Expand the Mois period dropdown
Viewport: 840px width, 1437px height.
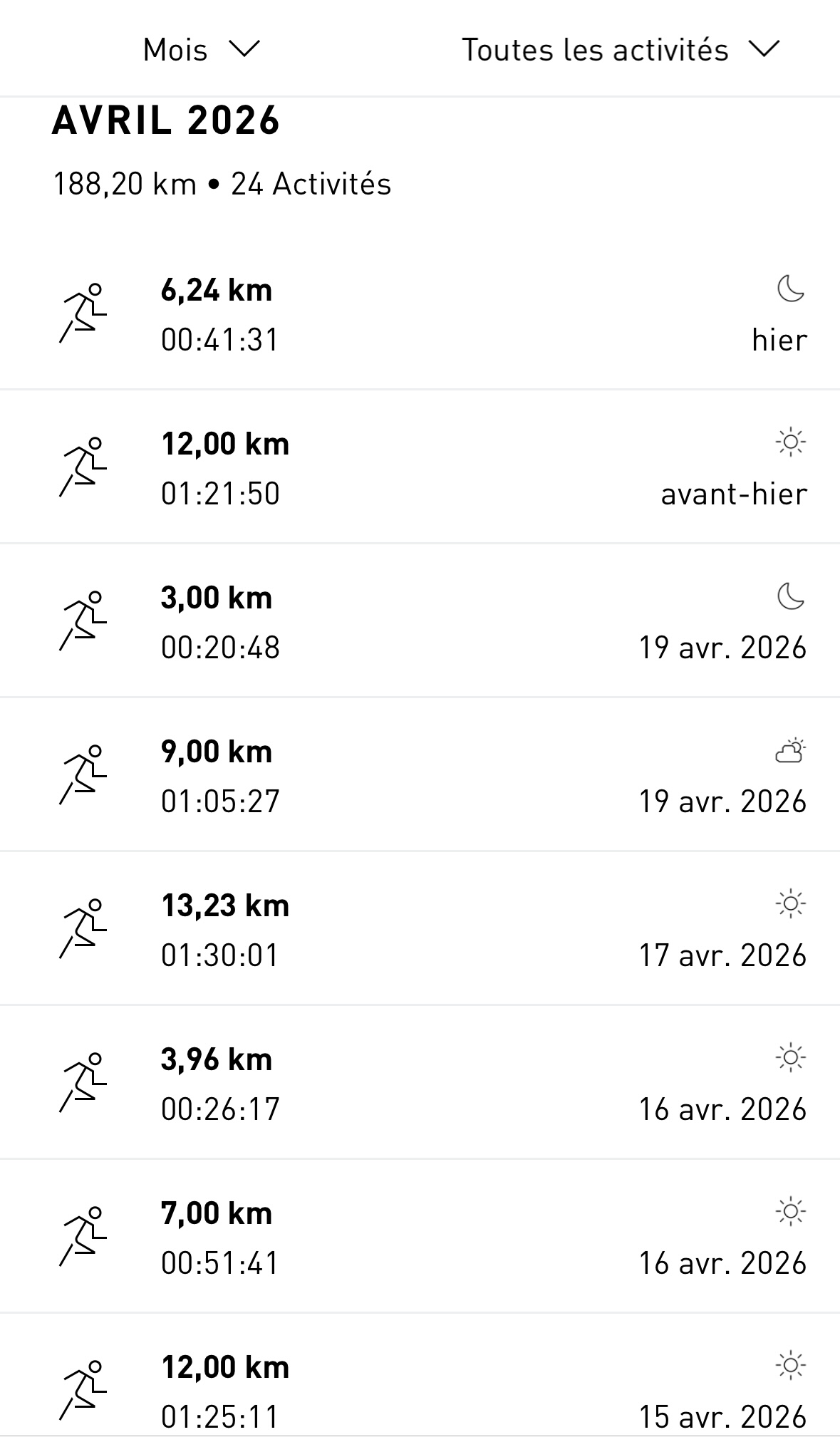click(x=201, y=50)
